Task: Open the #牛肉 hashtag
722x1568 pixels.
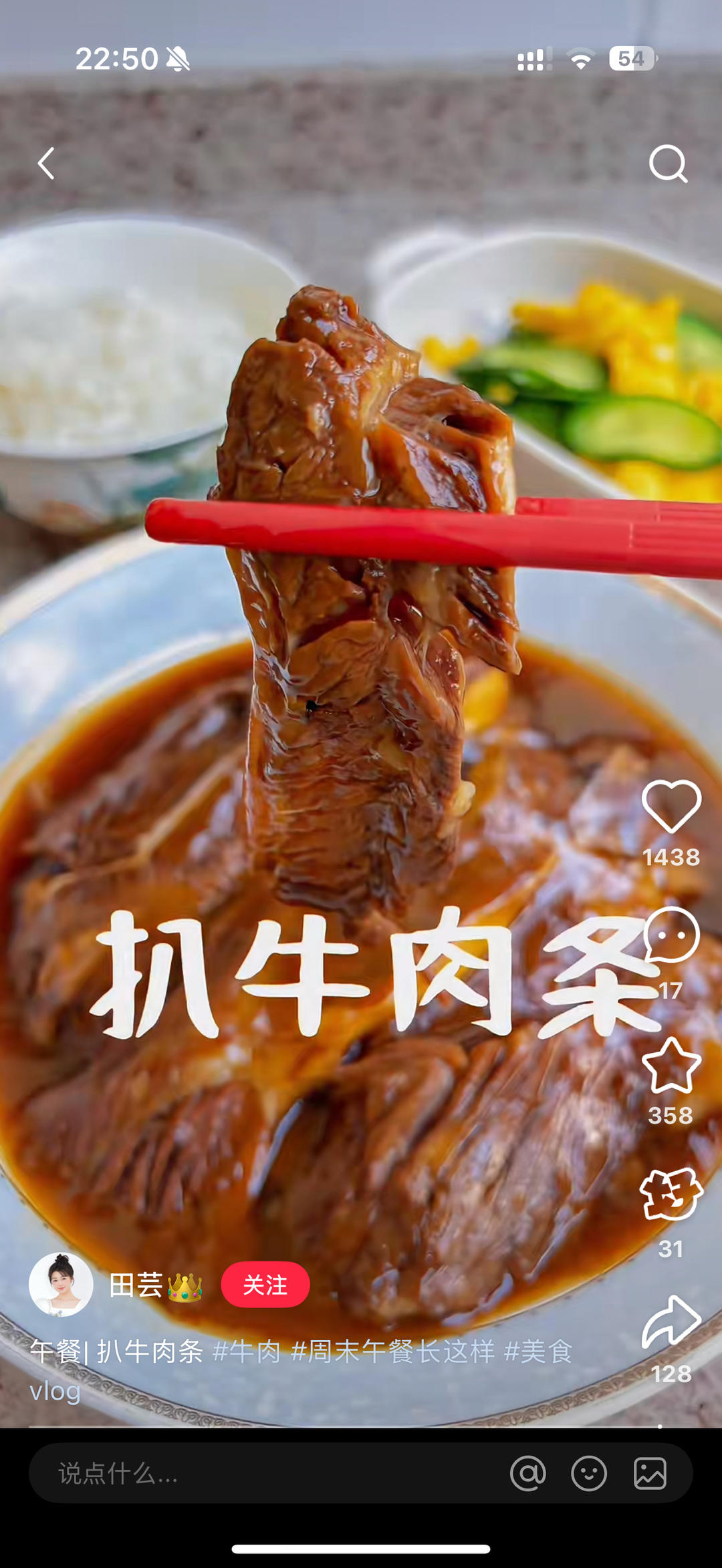Action: [247, 1352]
